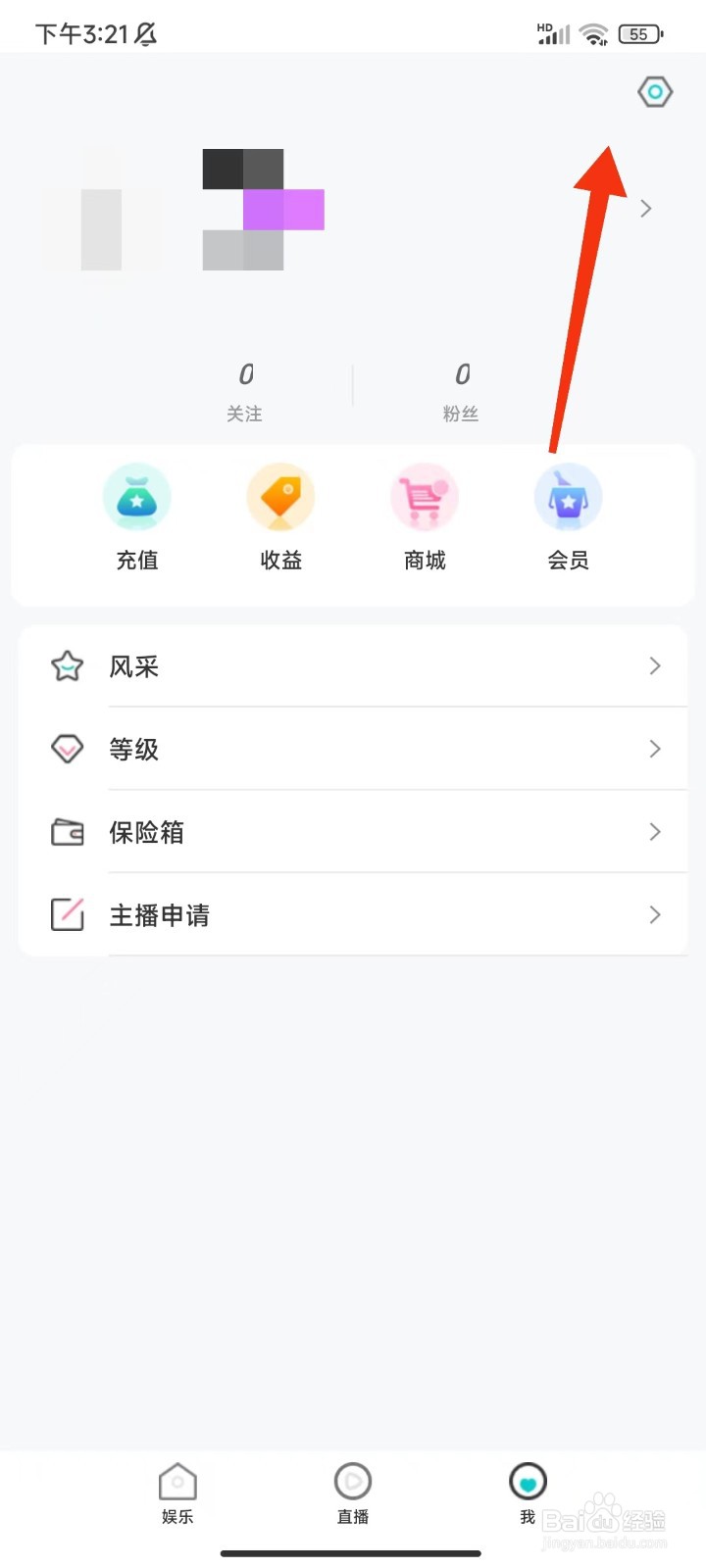This screenshot has height=1568, width=706.
Task: Open the 会员 membership option
Action: tap(568, 517)
